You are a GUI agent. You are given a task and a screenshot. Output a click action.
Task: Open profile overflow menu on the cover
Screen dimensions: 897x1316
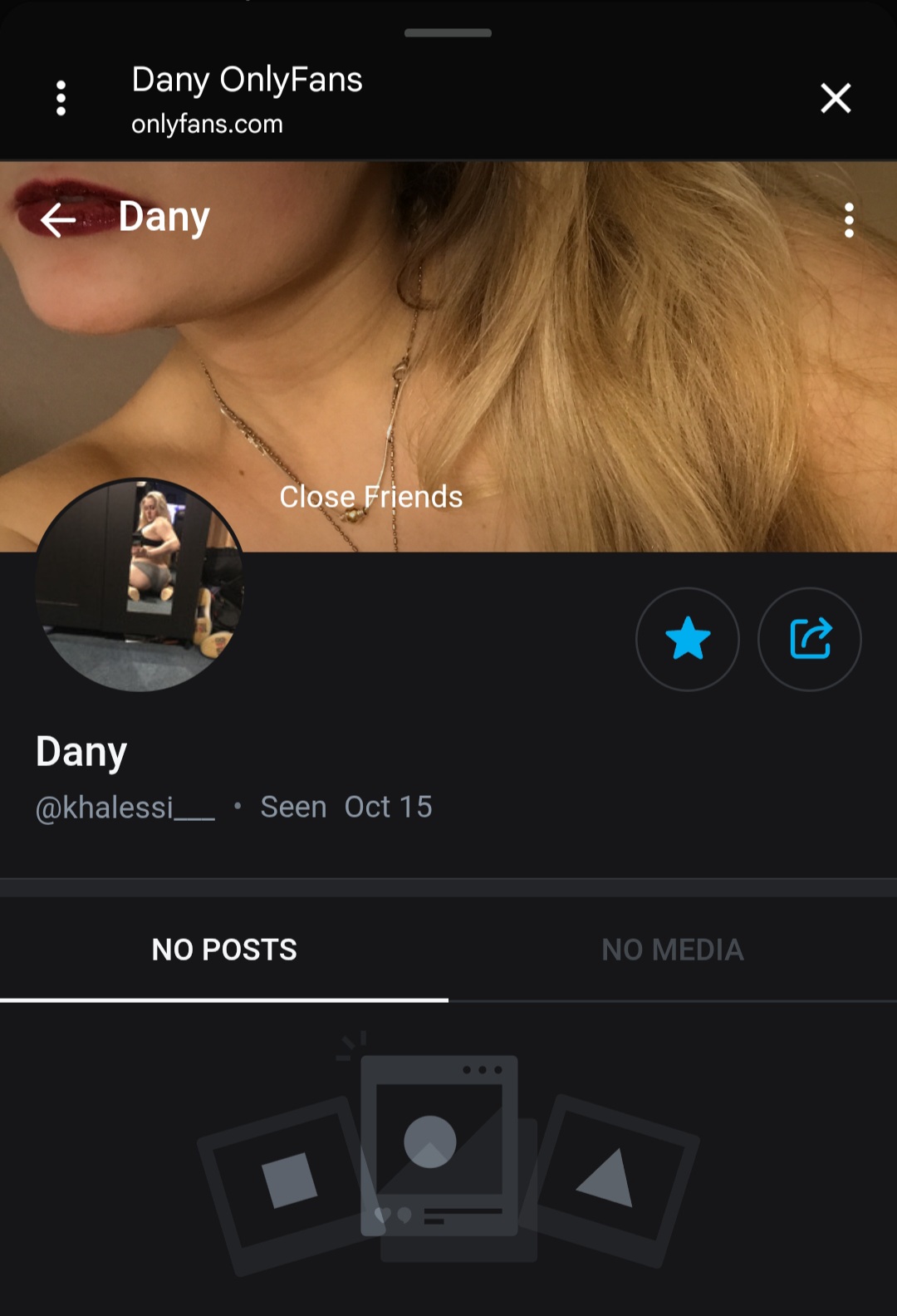[x=849, y=220]
